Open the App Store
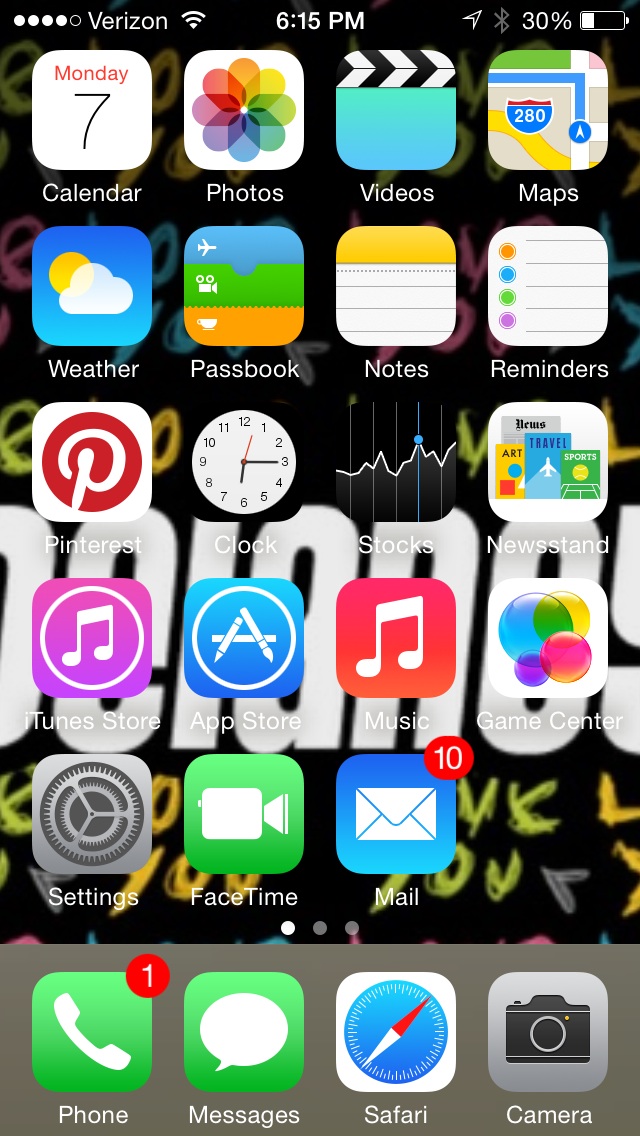This screenshot has width=640, height=1136. pos(244,638)
